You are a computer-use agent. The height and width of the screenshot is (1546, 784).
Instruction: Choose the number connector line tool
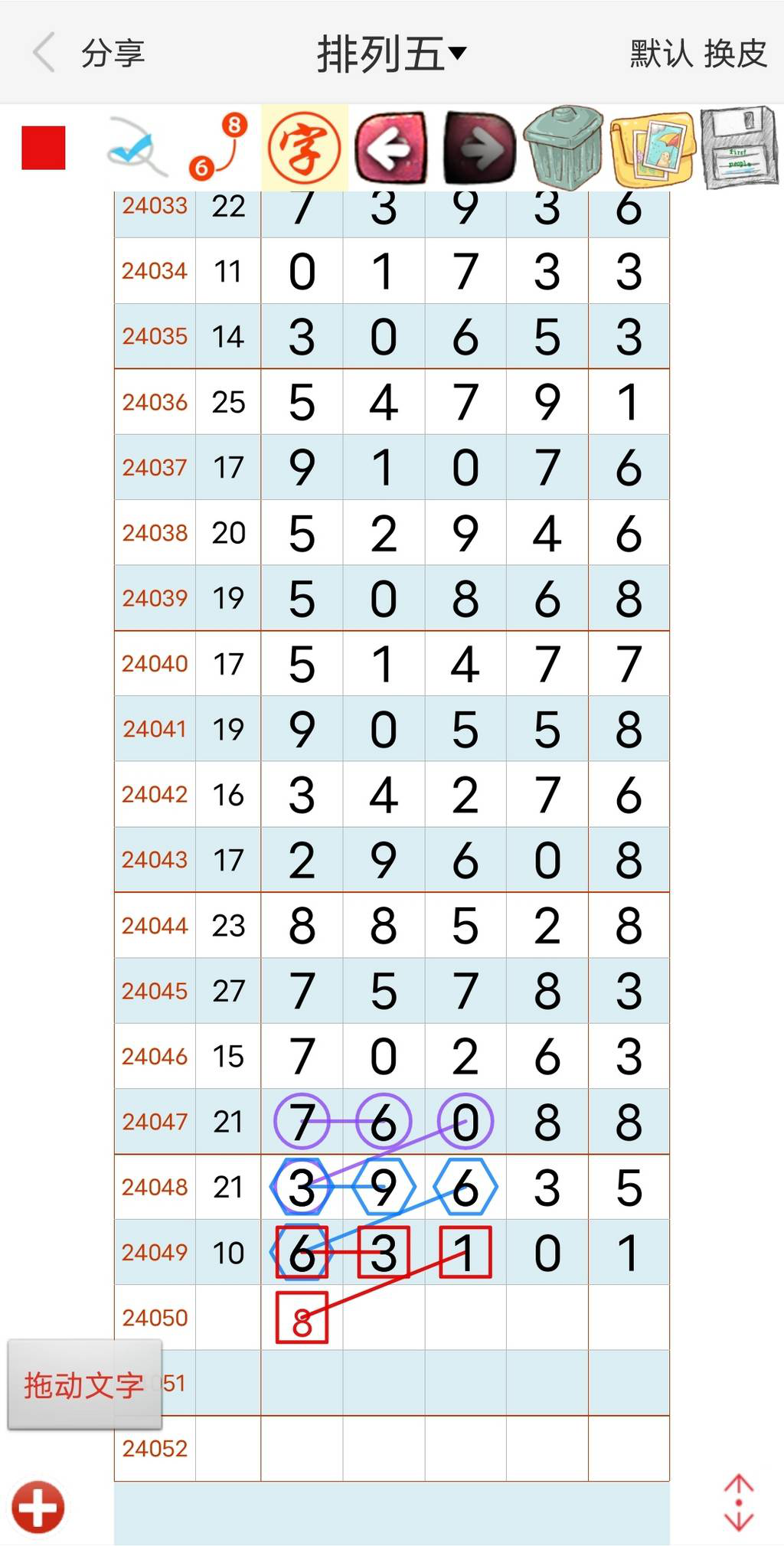coord(219,147)
